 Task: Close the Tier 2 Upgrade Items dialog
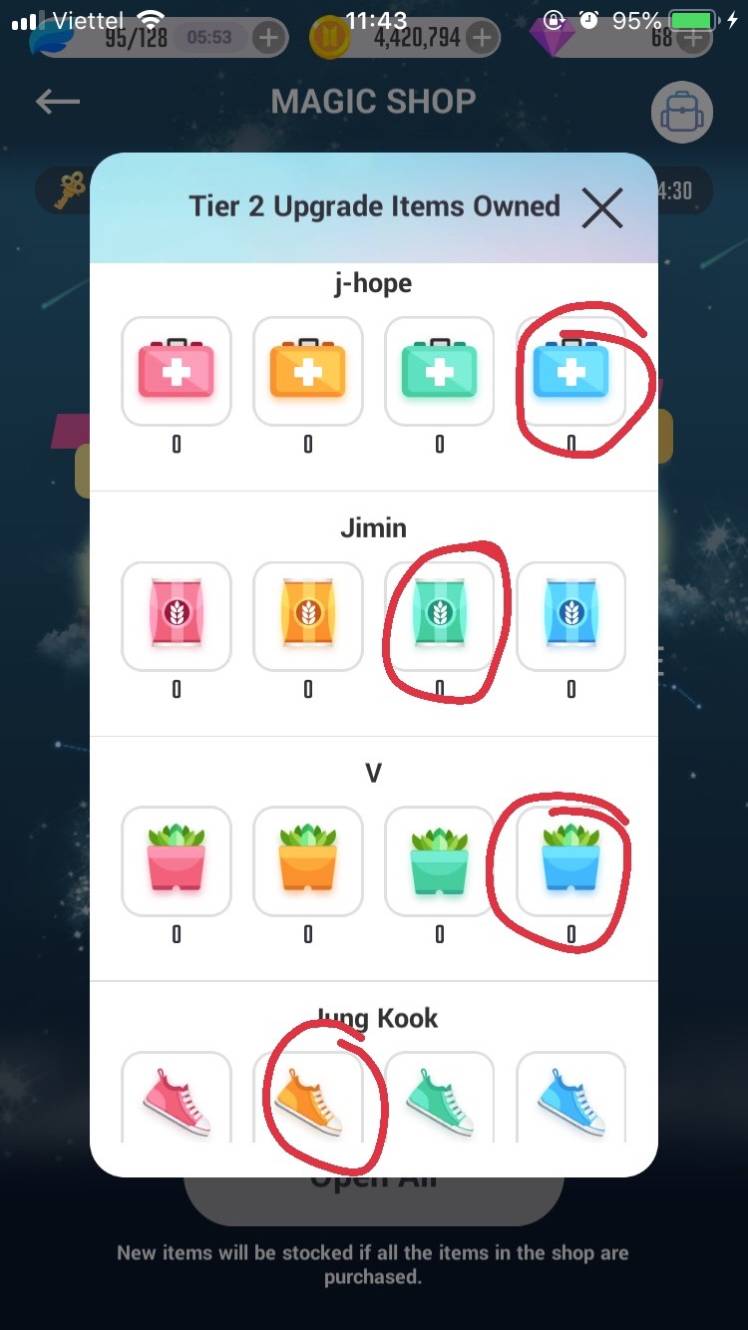pyautogui.click(x=602, y=208)
